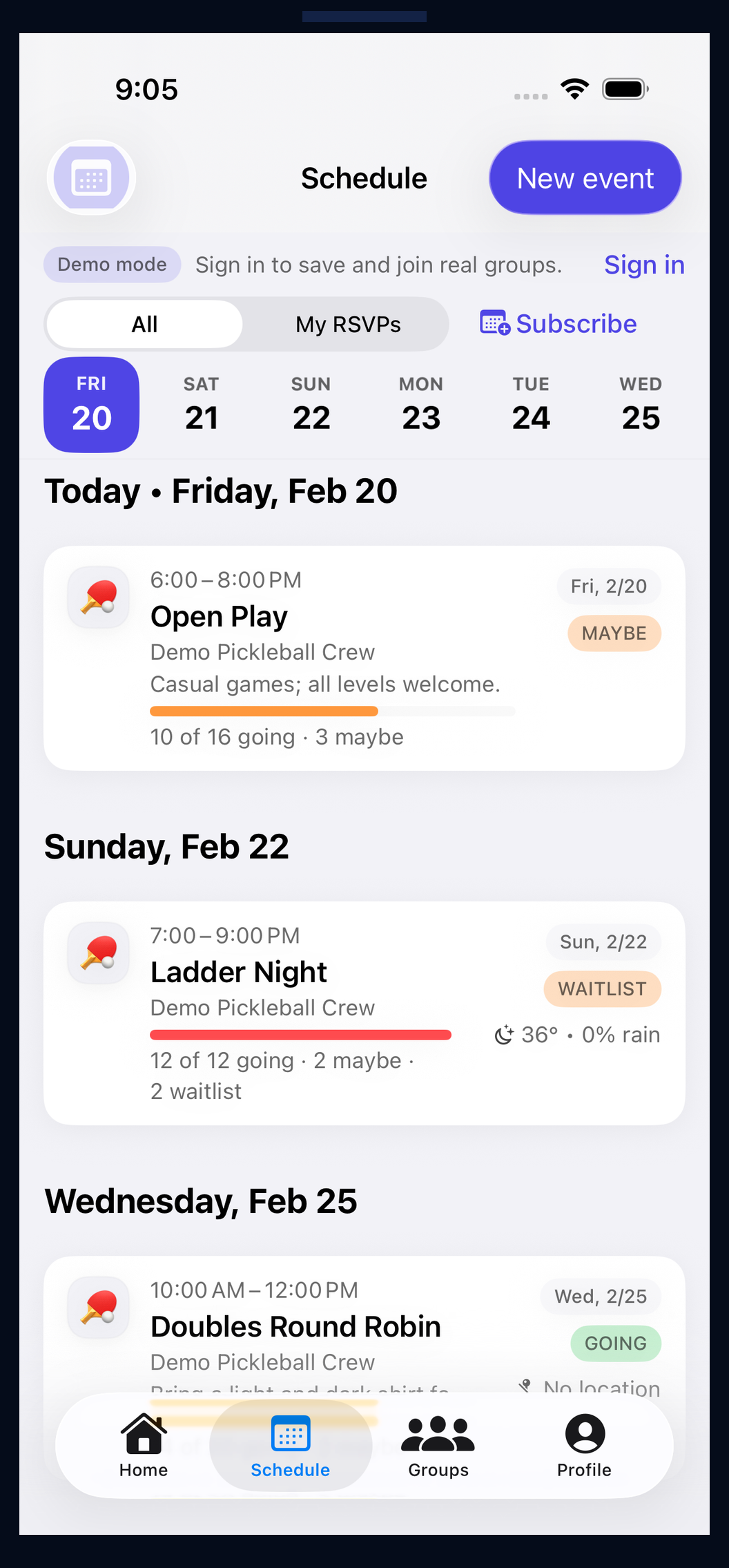Open the calendar icon in top left
This screenshot has height=1568, width=729.
[x=91, y=177]
